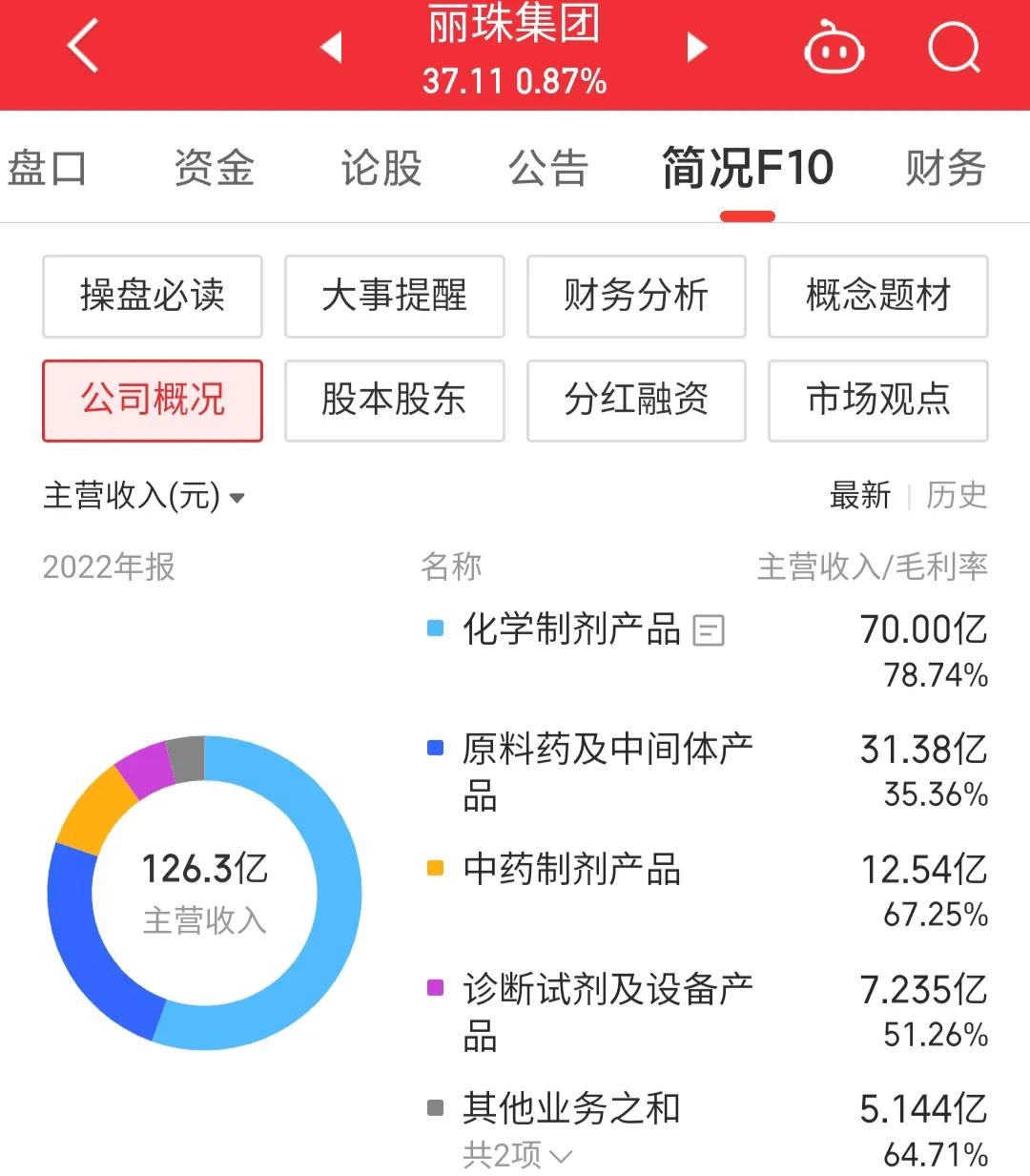Open the robot assistant icon
1030x1176 pixels.
[x=834, y=48]
